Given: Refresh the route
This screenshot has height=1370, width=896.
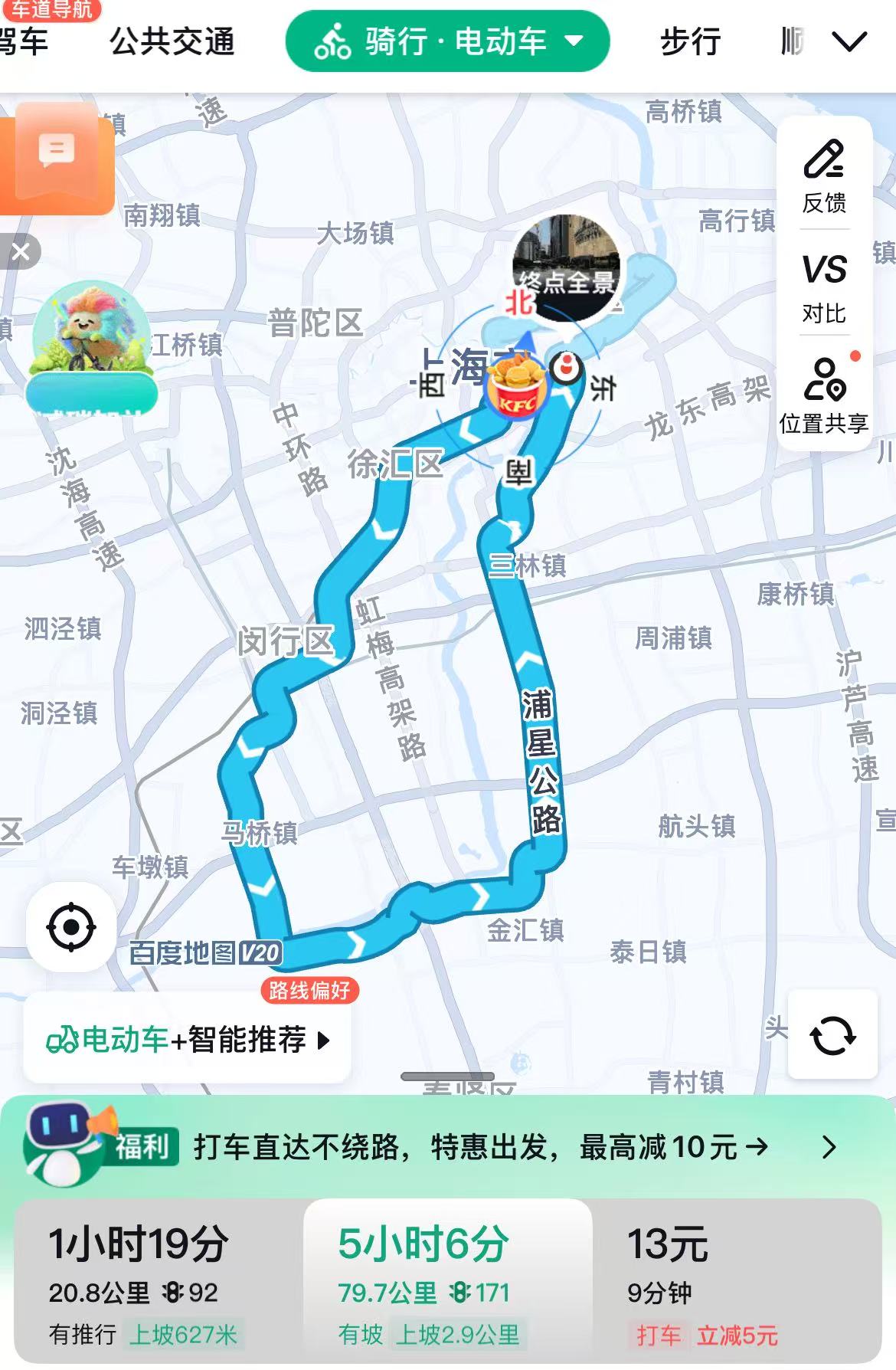Looking at the screenshot, I should pos(832,1035).
